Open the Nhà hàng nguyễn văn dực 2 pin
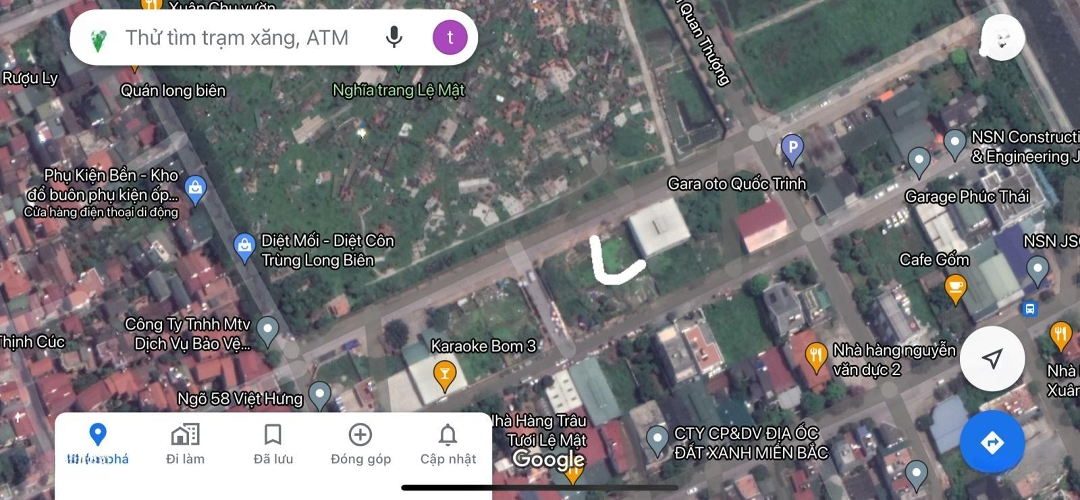1080x500 pixels. (x=816, y=355)
